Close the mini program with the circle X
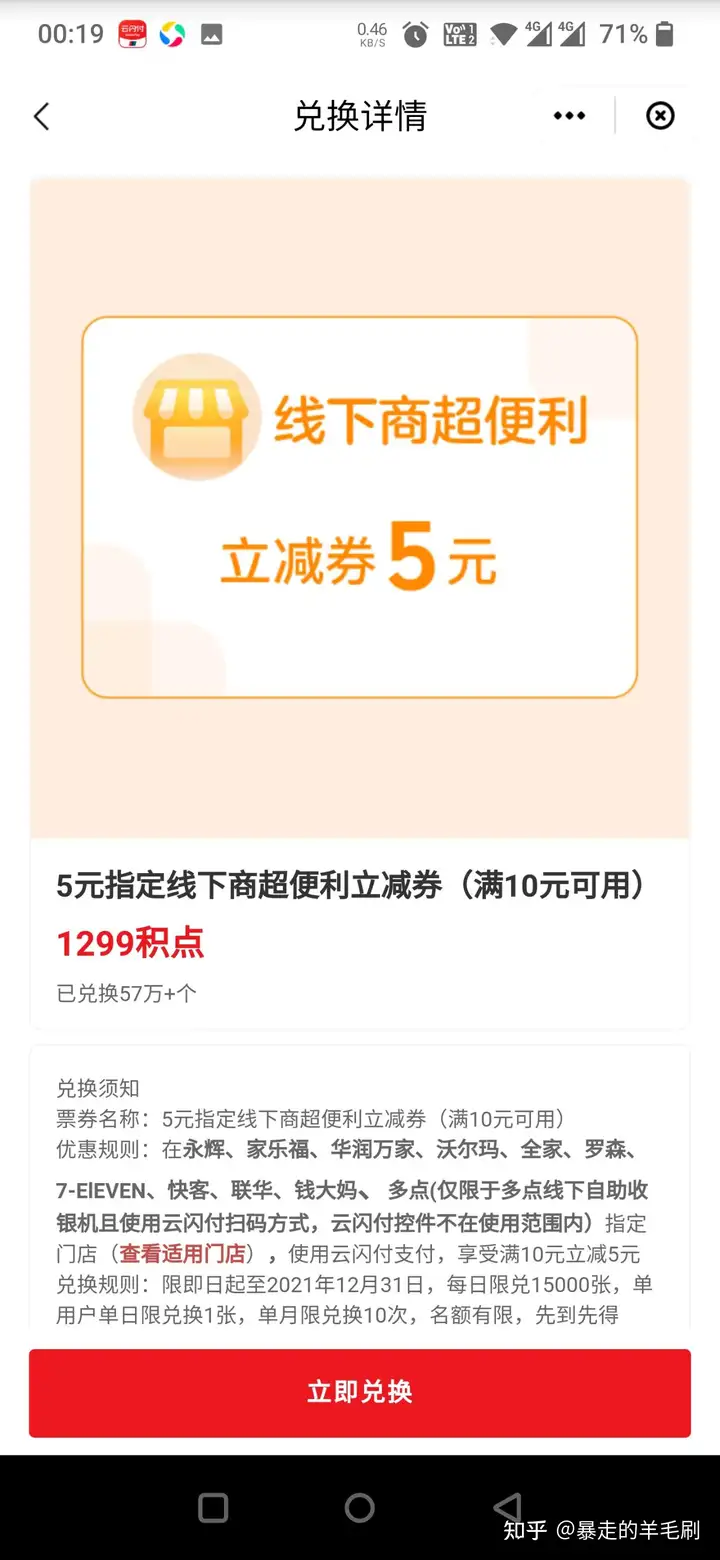The image size is (720, 1560). [660, 116]
